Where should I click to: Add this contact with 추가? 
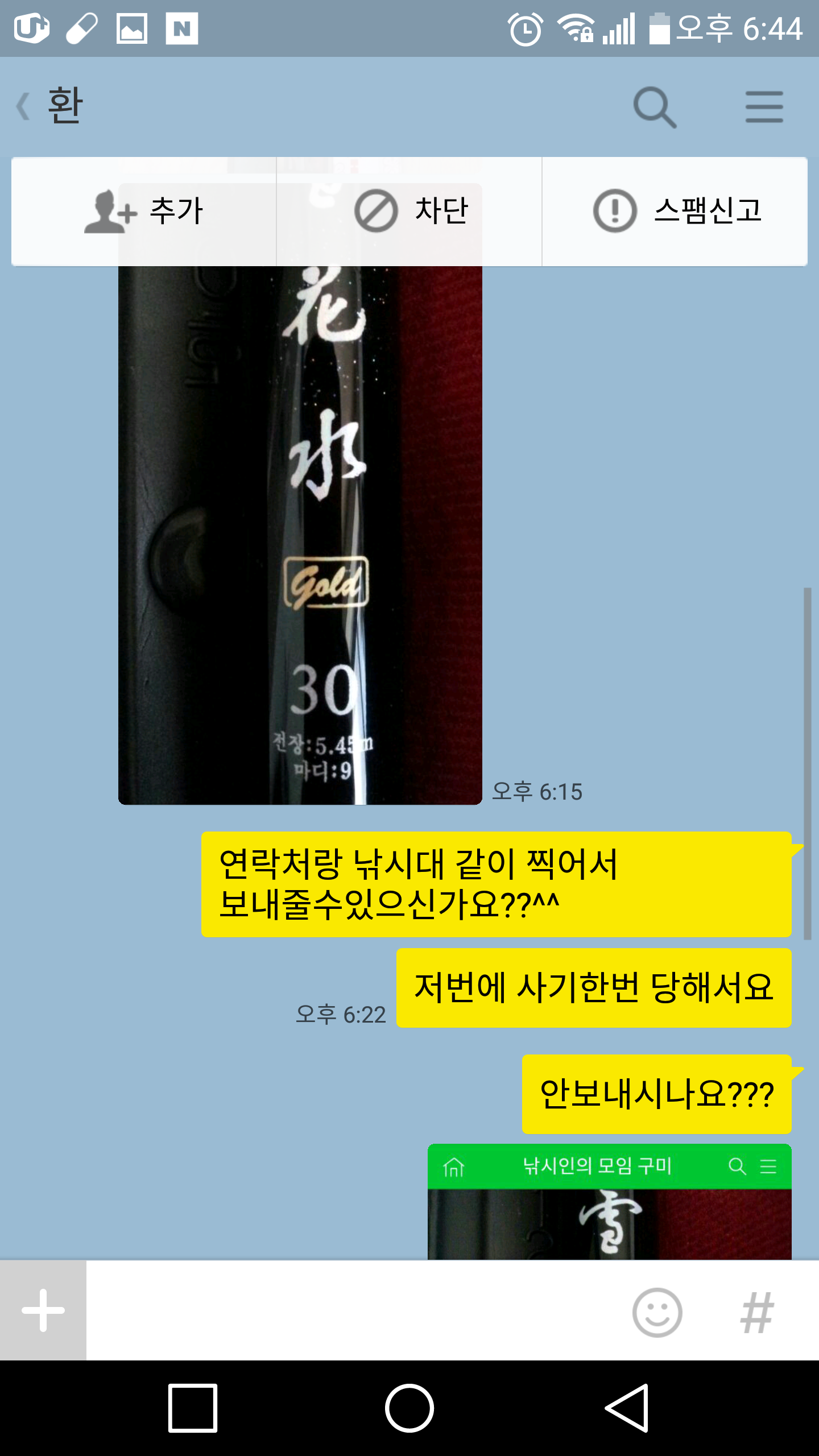144,212
